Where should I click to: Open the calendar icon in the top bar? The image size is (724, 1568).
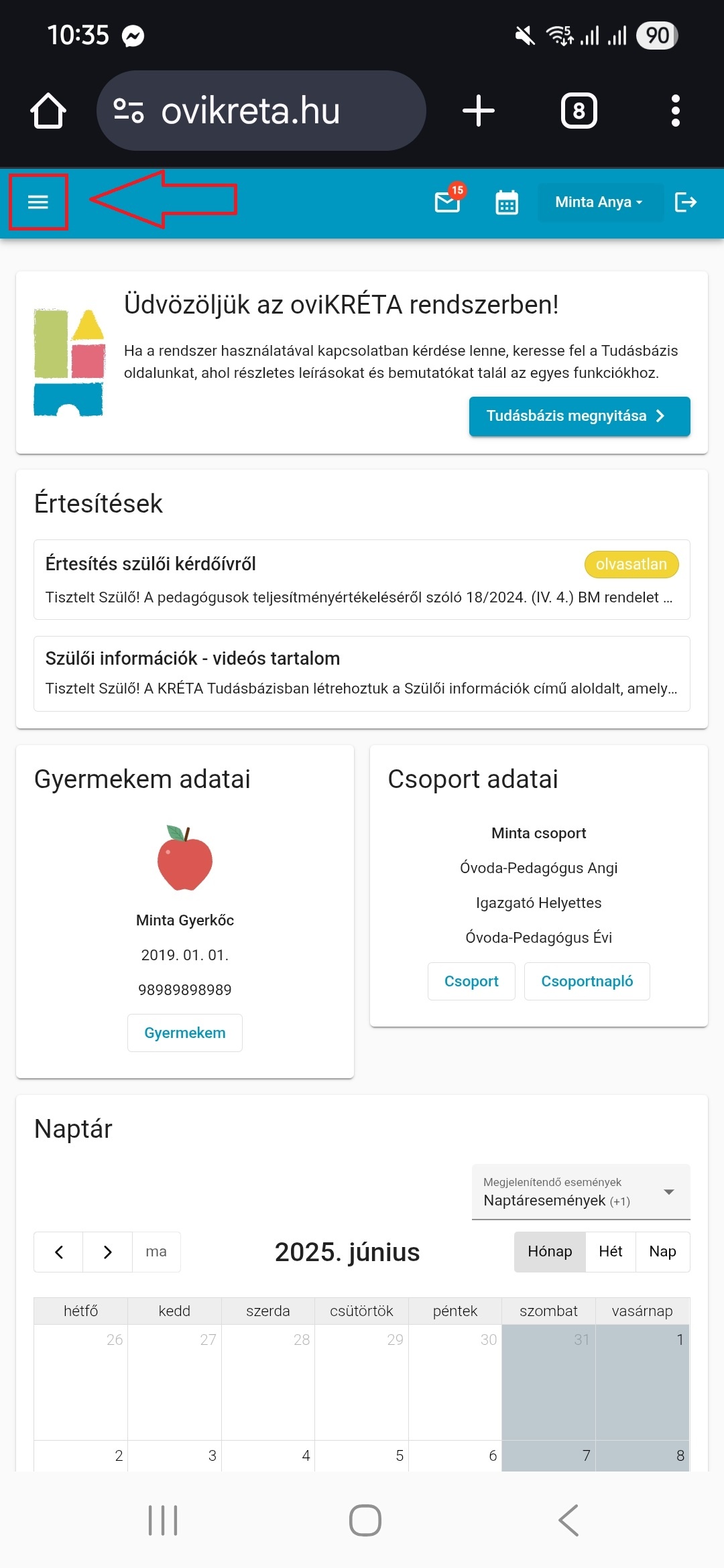click(x=507, y=202)
